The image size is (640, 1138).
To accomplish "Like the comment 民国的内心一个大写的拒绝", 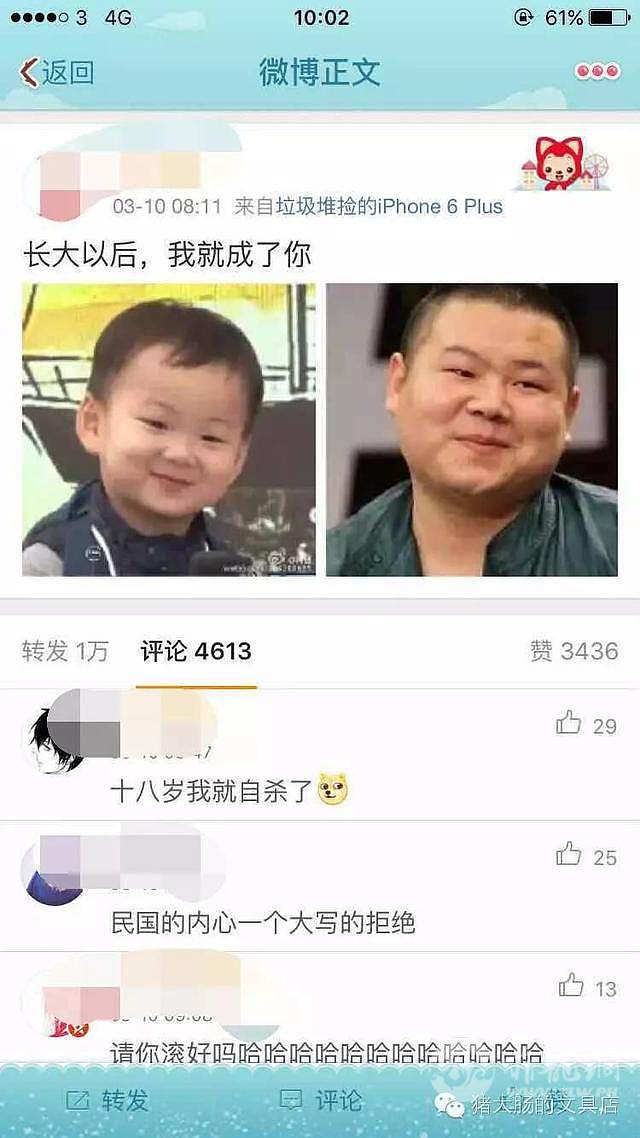I will (x=570, y=854).
